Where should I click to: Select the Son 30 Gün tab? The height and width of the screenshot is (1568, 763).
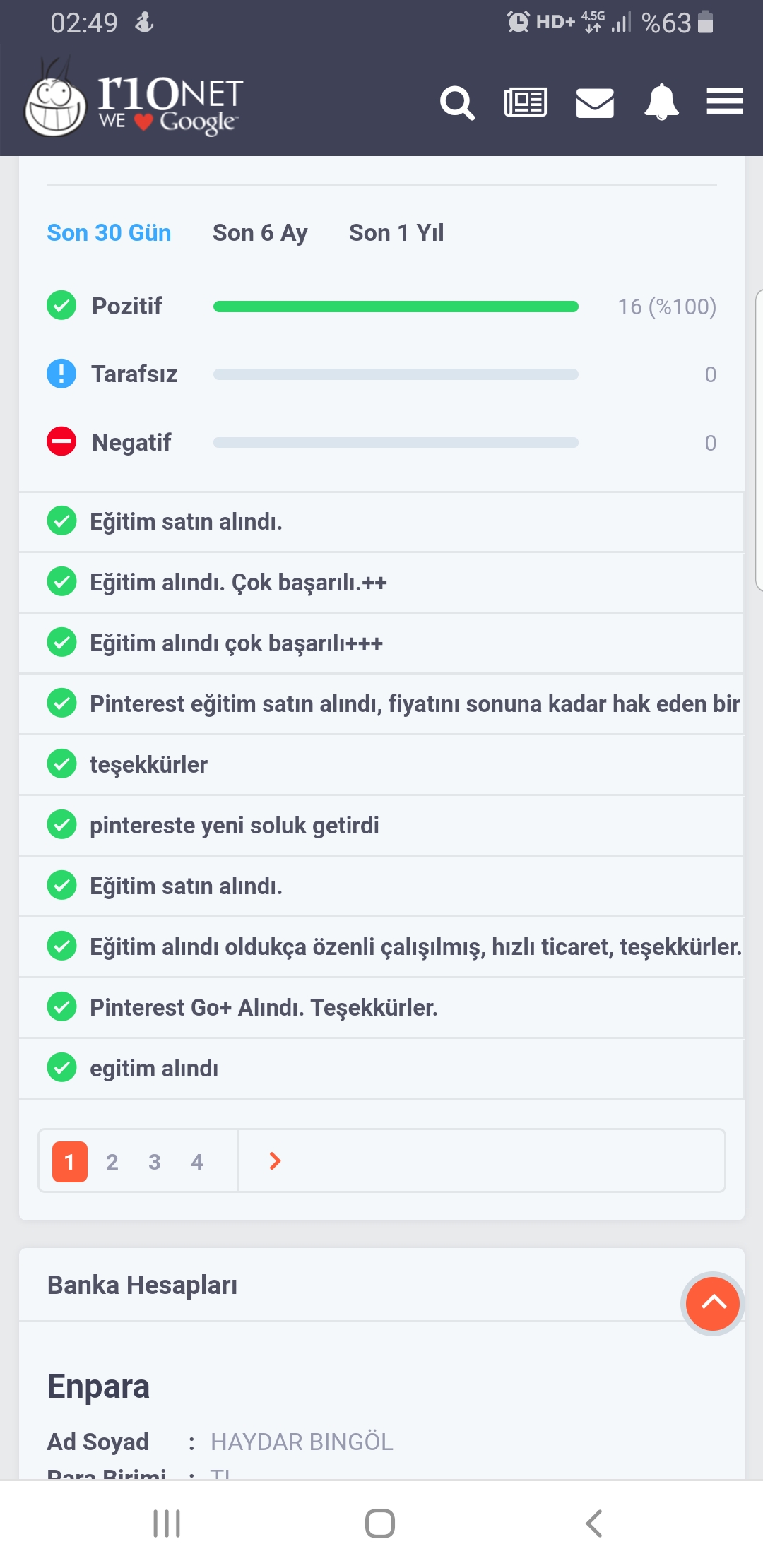tap(109, 232)
